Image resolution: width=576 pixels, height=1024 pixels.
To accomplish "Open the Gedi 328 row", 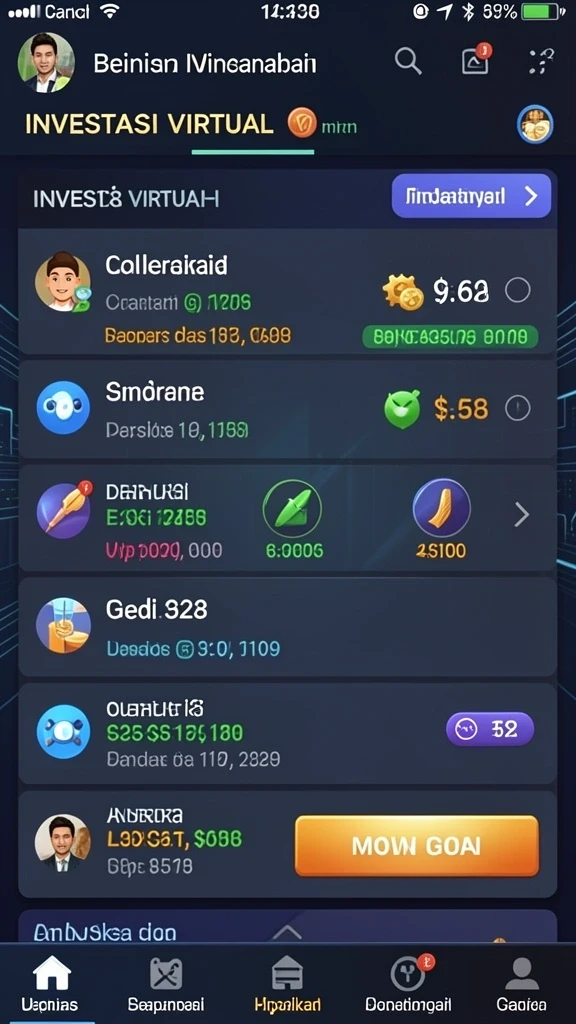I will pyautogui.click(x=287, y=627).
